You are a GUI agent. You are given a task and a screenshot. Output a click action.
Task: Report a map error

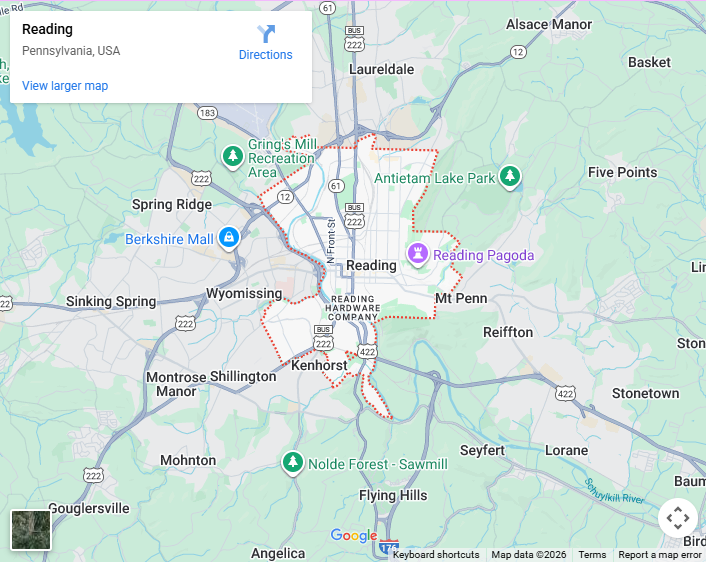[x=660, y=555]
